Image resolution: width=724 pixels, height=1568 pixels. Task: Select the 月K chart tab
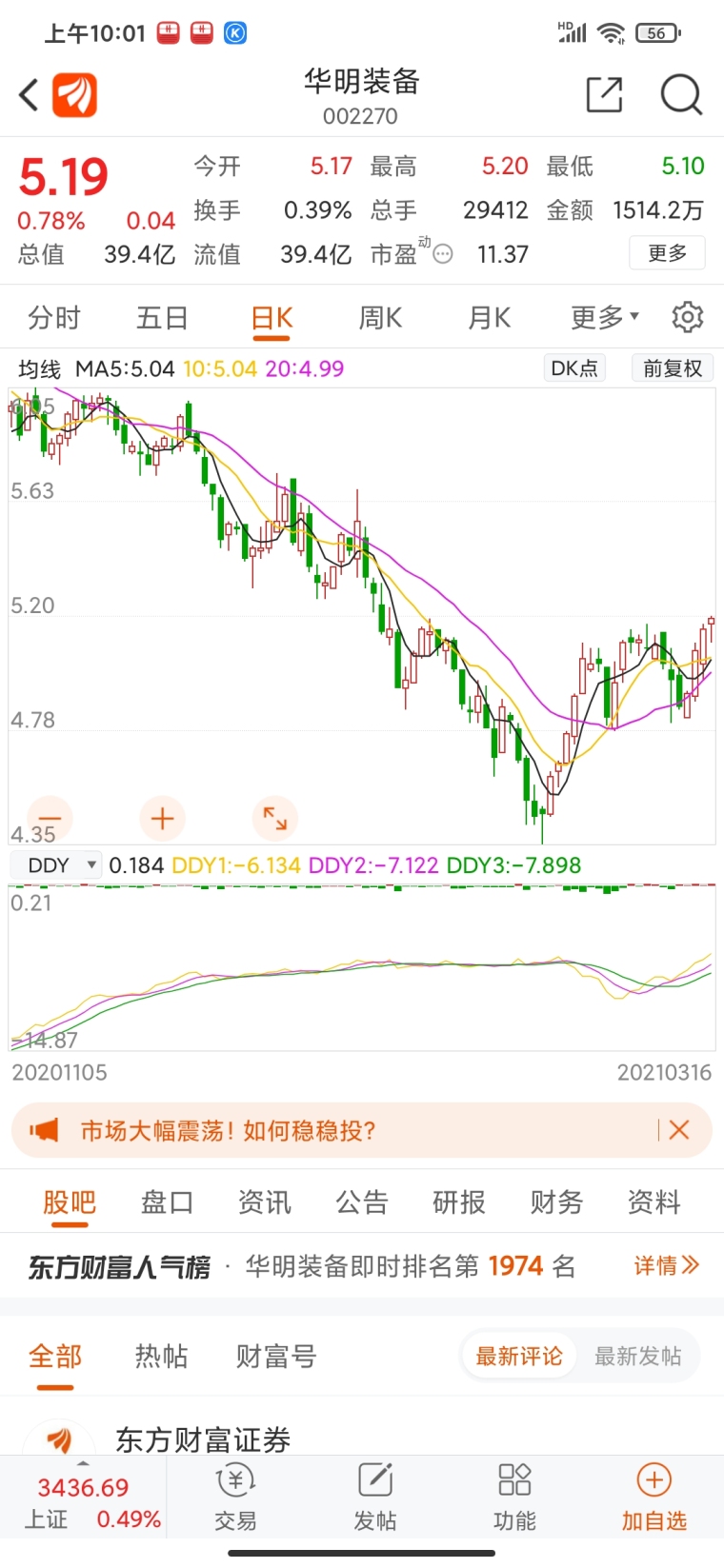pyautogui.click(x=489, y=317)
